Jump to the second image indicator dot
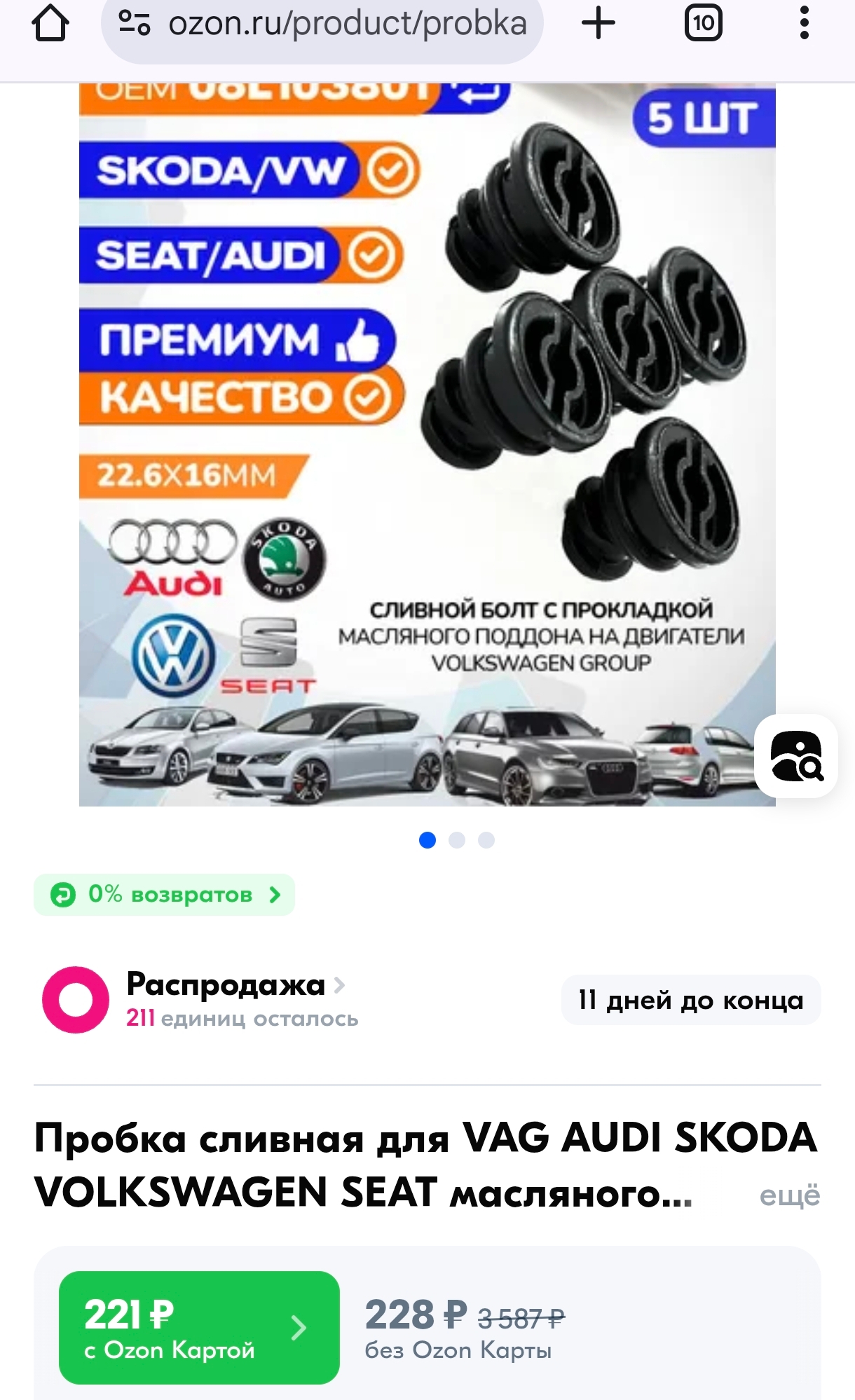The width and height of the screenshot is (855, 1400). pyautogui.click(x=457, y=840)
